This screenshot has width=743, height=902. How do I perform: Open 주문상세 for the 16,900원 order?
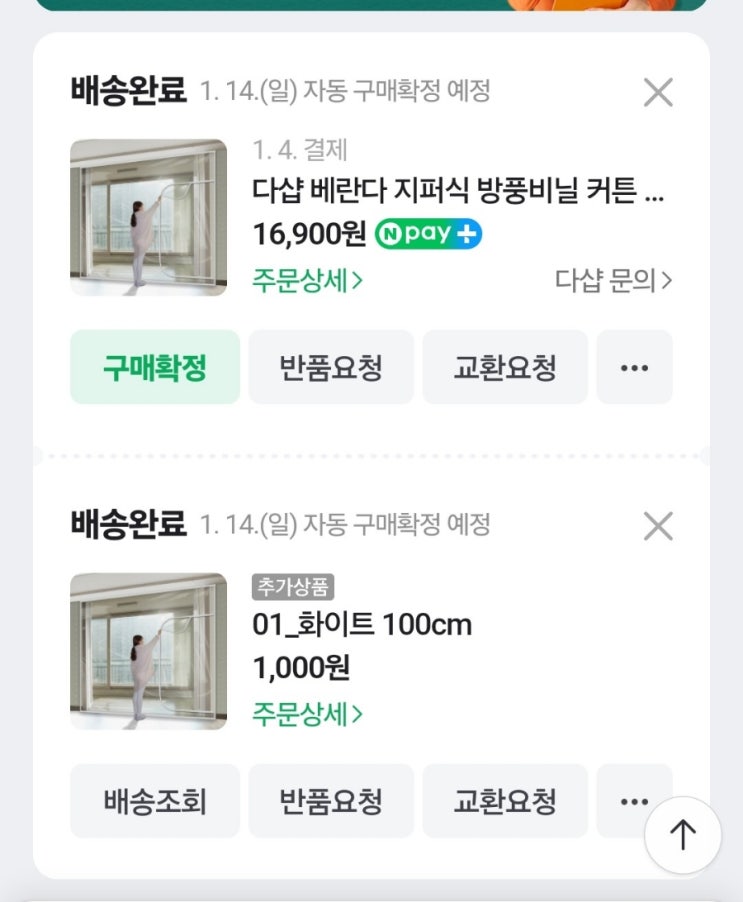[x=307, y=281]
